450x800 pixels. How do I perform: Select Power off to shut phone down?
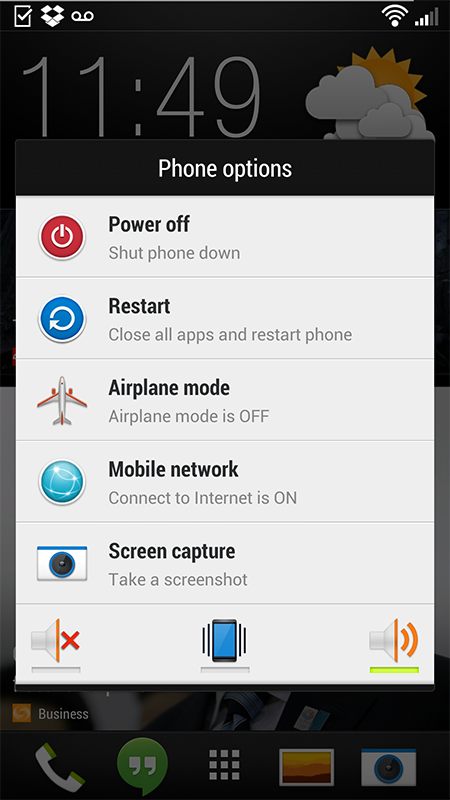coord(225,237)
